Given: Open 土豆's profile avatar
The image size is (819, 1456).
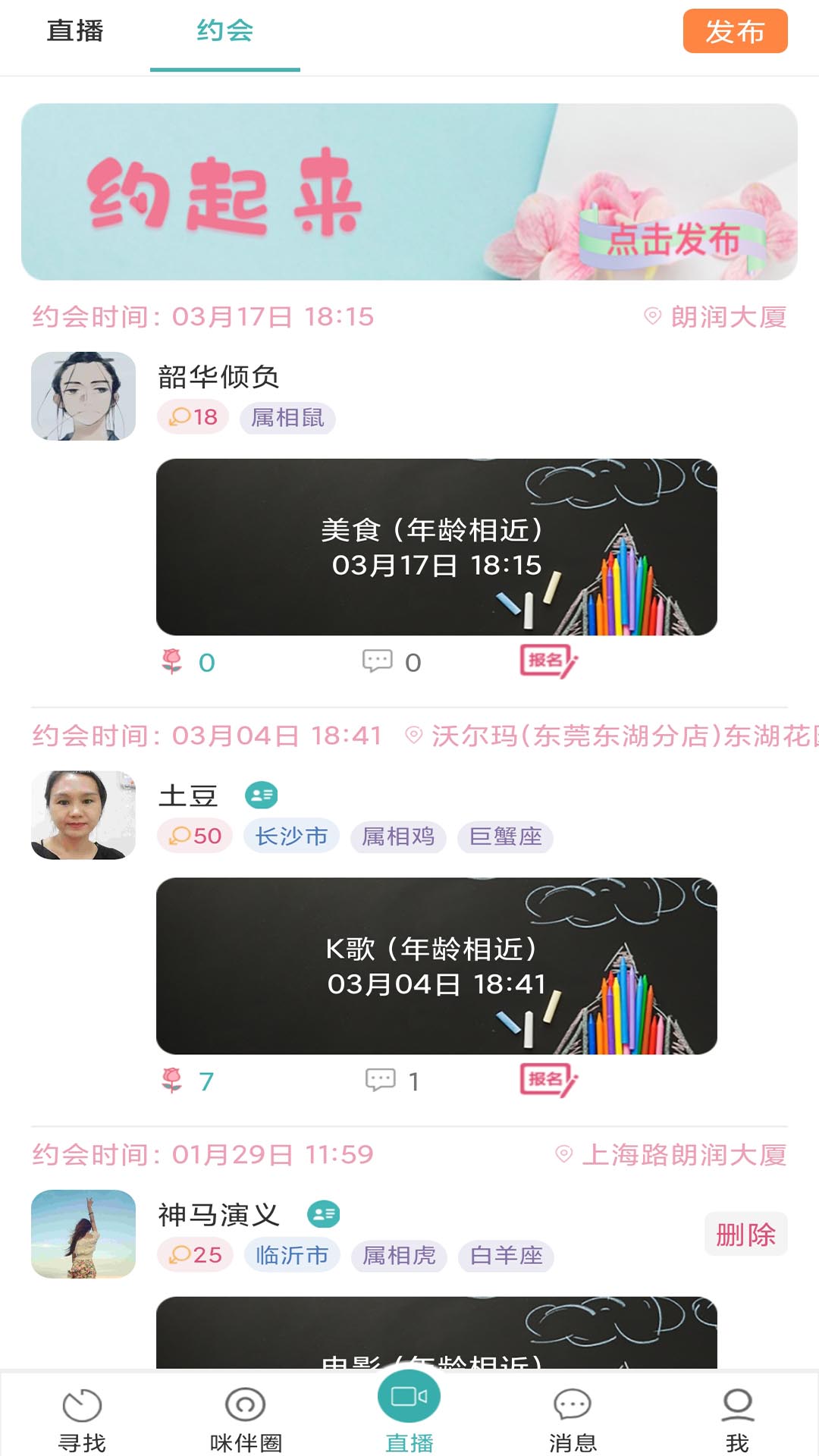Looking at the screenshot, I should tap(83, 815).
